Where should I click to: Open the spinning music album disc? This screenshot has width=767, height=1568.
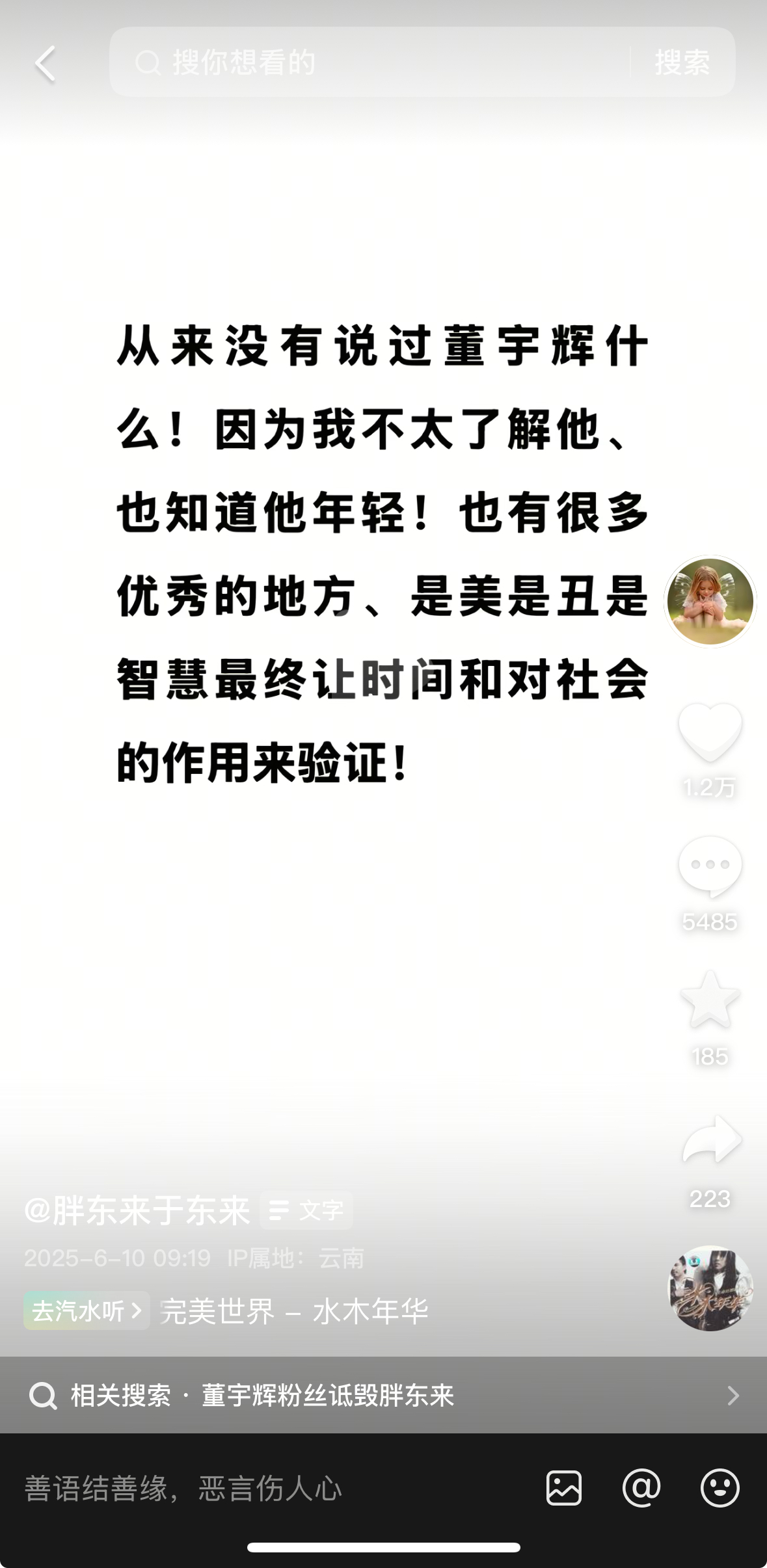710,1288
